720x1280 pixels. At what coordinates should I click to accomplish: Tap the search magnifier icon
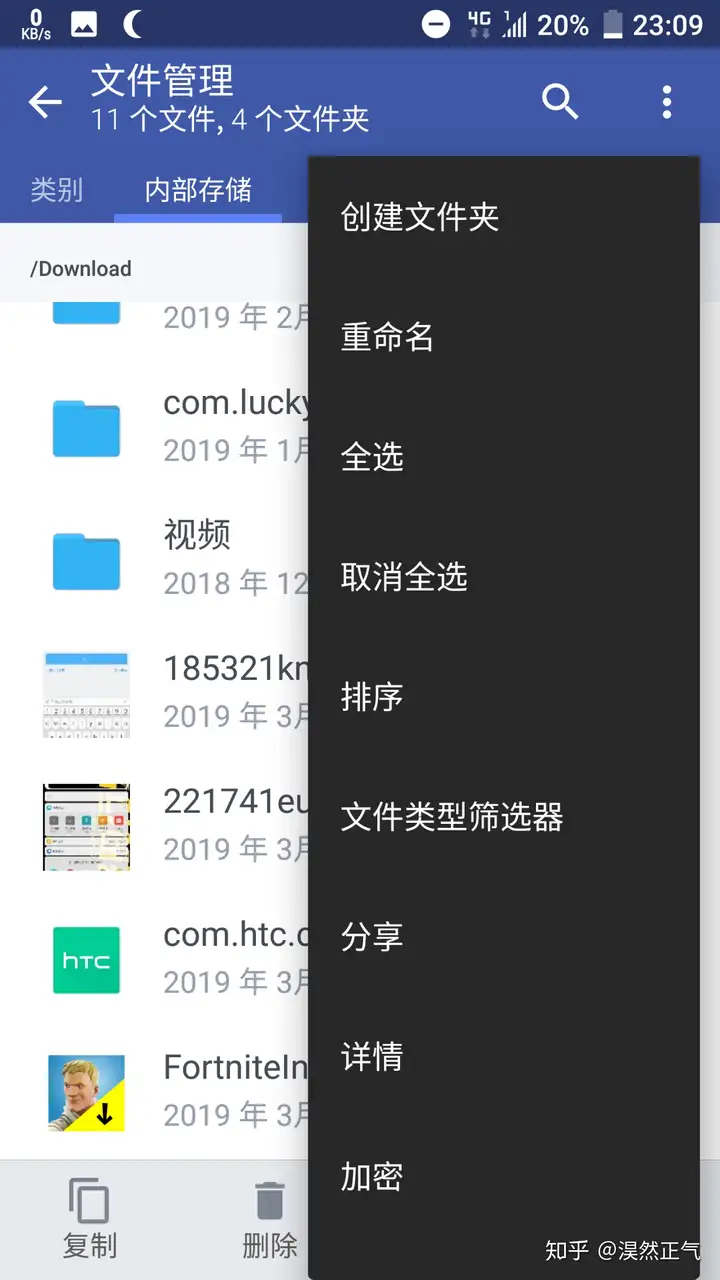point(560,101)
